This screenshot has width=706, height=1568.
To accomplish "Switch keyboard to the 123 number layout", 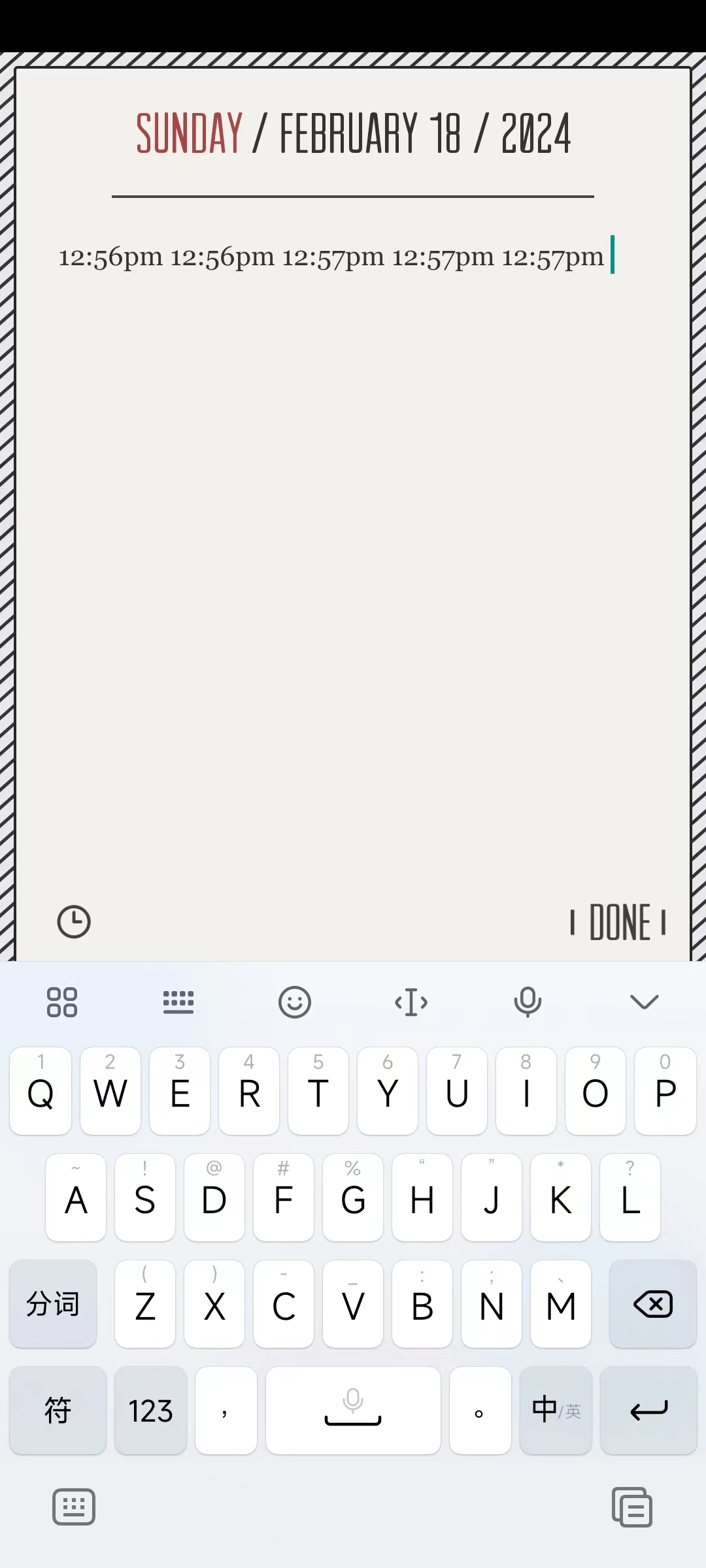I will pyautogui.click(x=150, y=1411).
